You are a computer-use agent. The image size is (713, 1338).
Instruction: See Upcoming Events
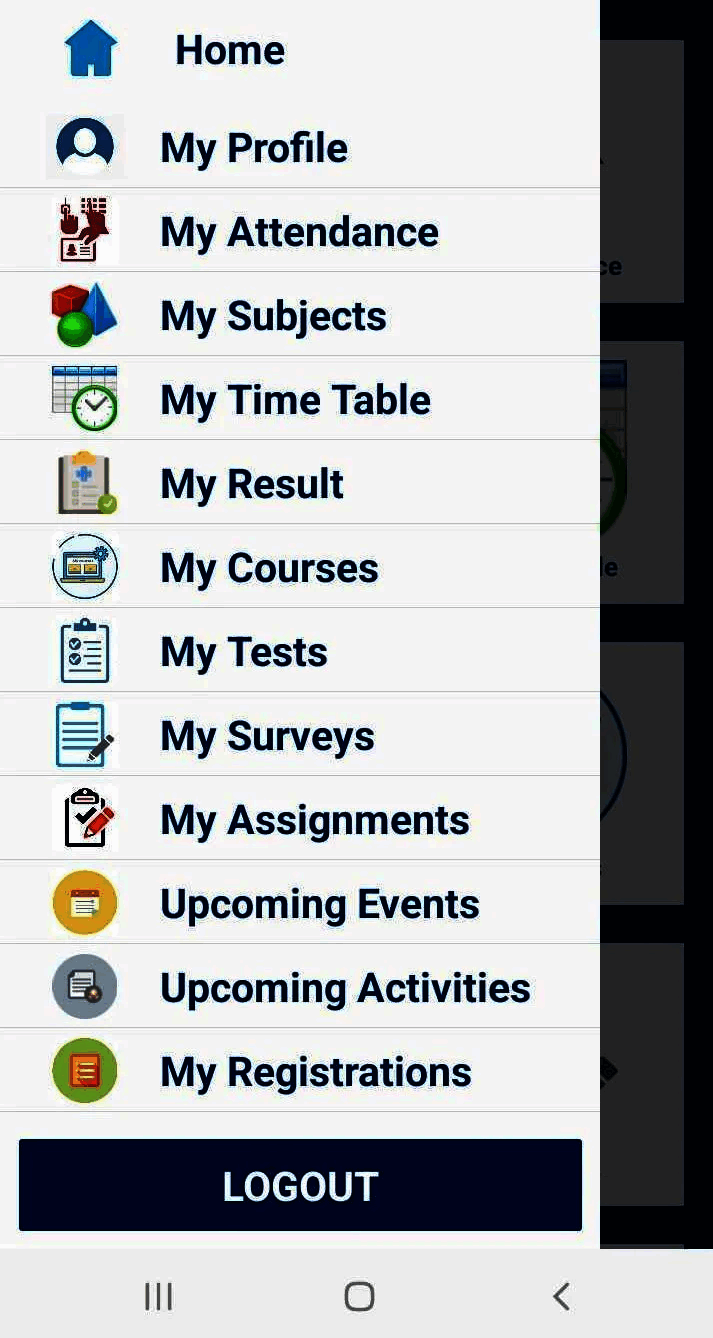(319, 904)
